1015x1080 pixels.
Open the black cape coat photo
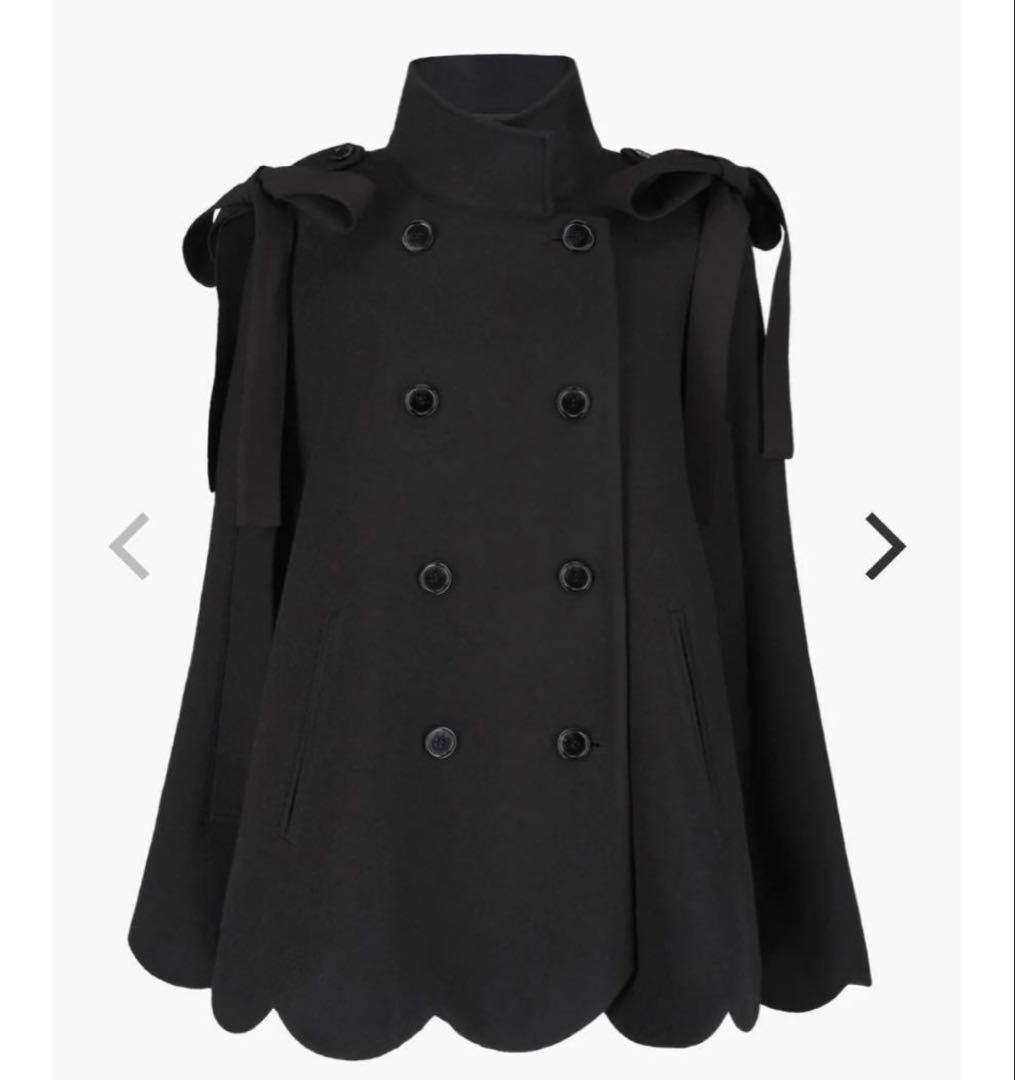500,560
